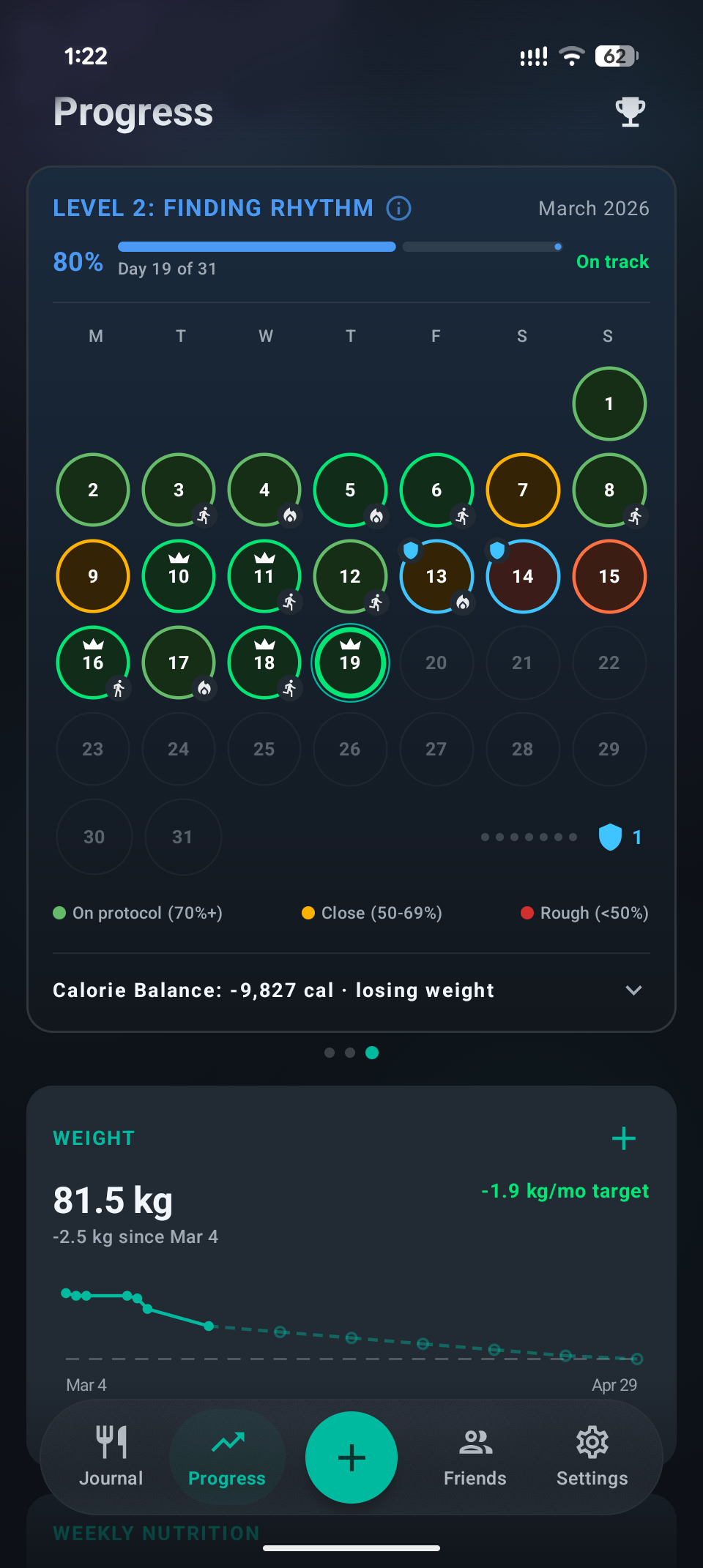Image resolution: width=703 pixels, height=1568 pixels.
Task: Select day 7 in the calendar
Action: (x=523, y=490)
